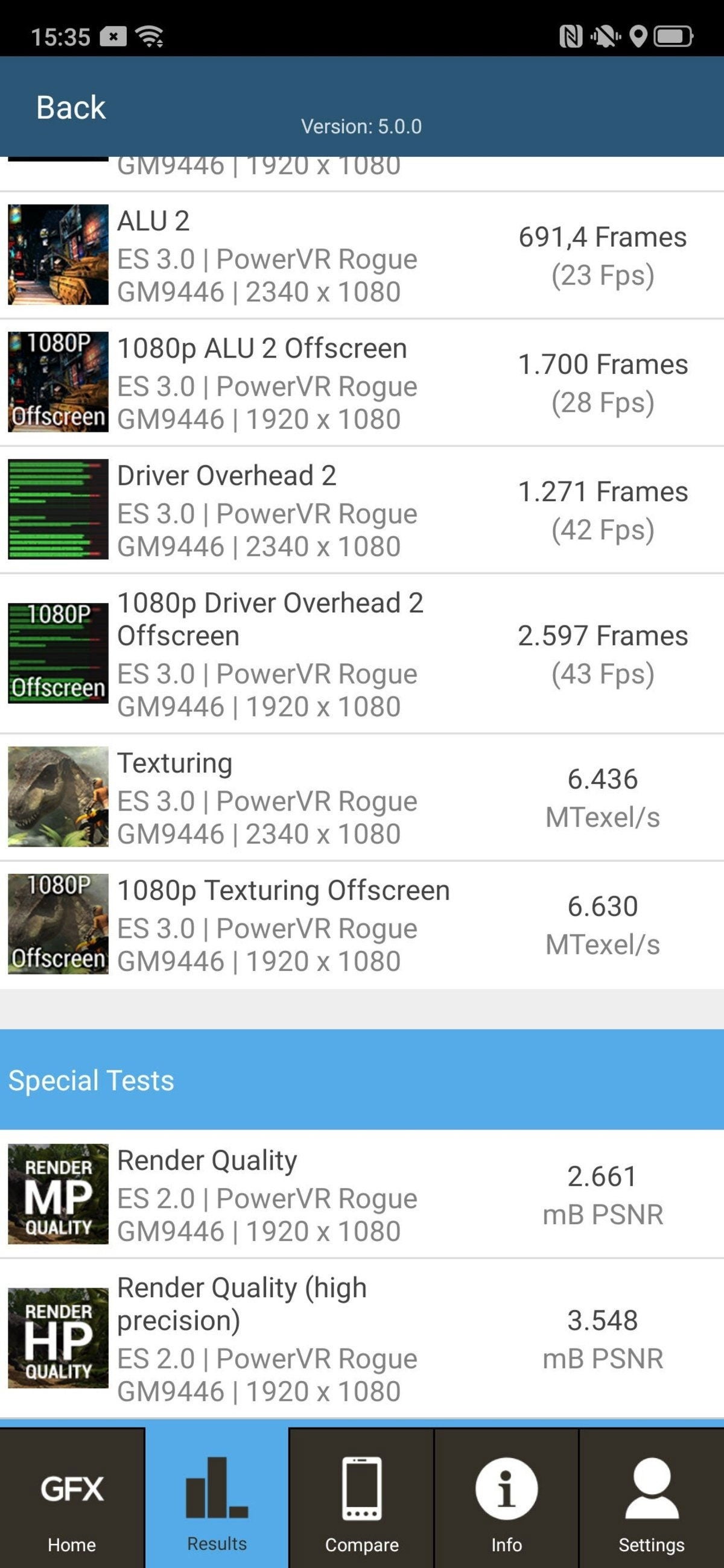724x1568 pixels.
Task: Select the Results tab
Action: point(217,1499)
